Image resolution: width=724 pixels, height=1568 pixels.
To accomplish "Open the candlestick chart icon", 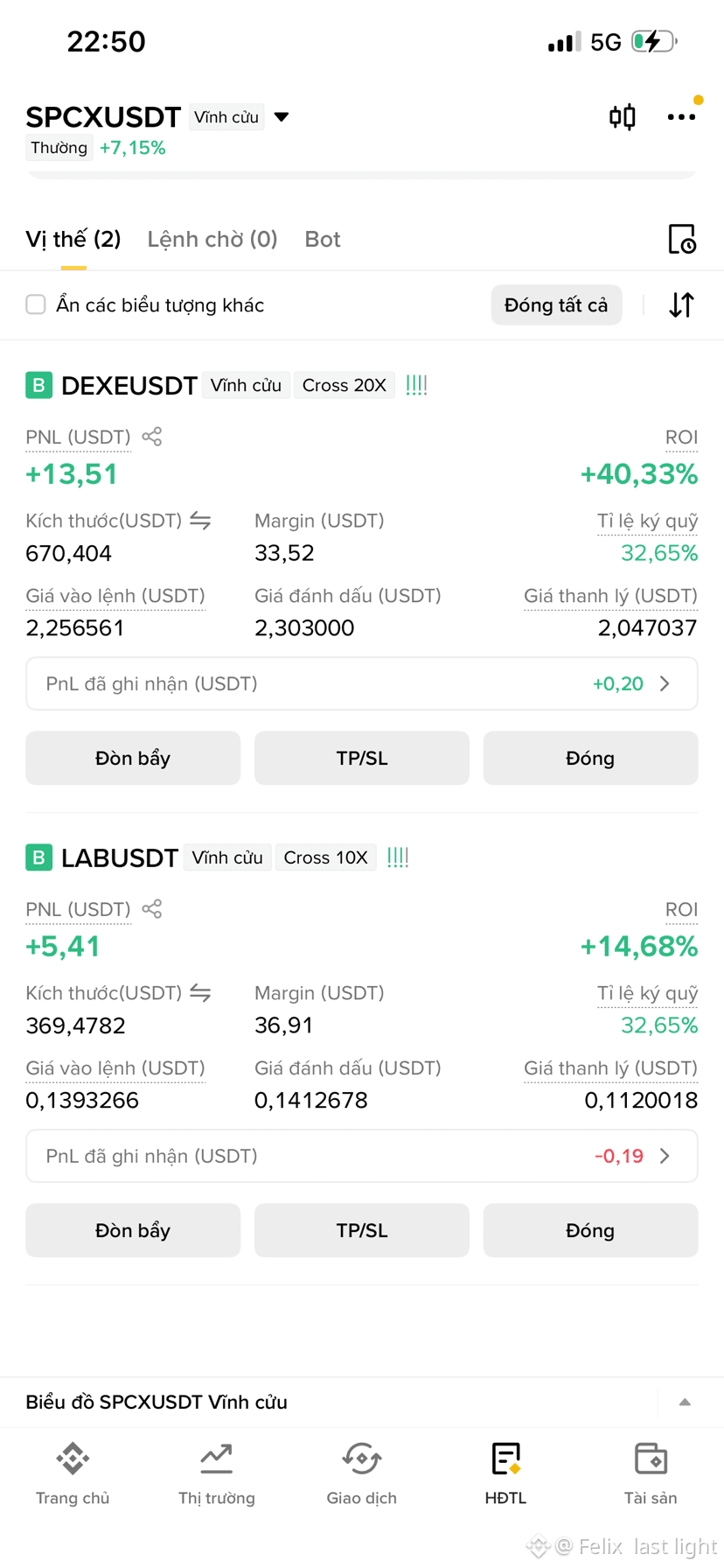I will tap(623, 116).
